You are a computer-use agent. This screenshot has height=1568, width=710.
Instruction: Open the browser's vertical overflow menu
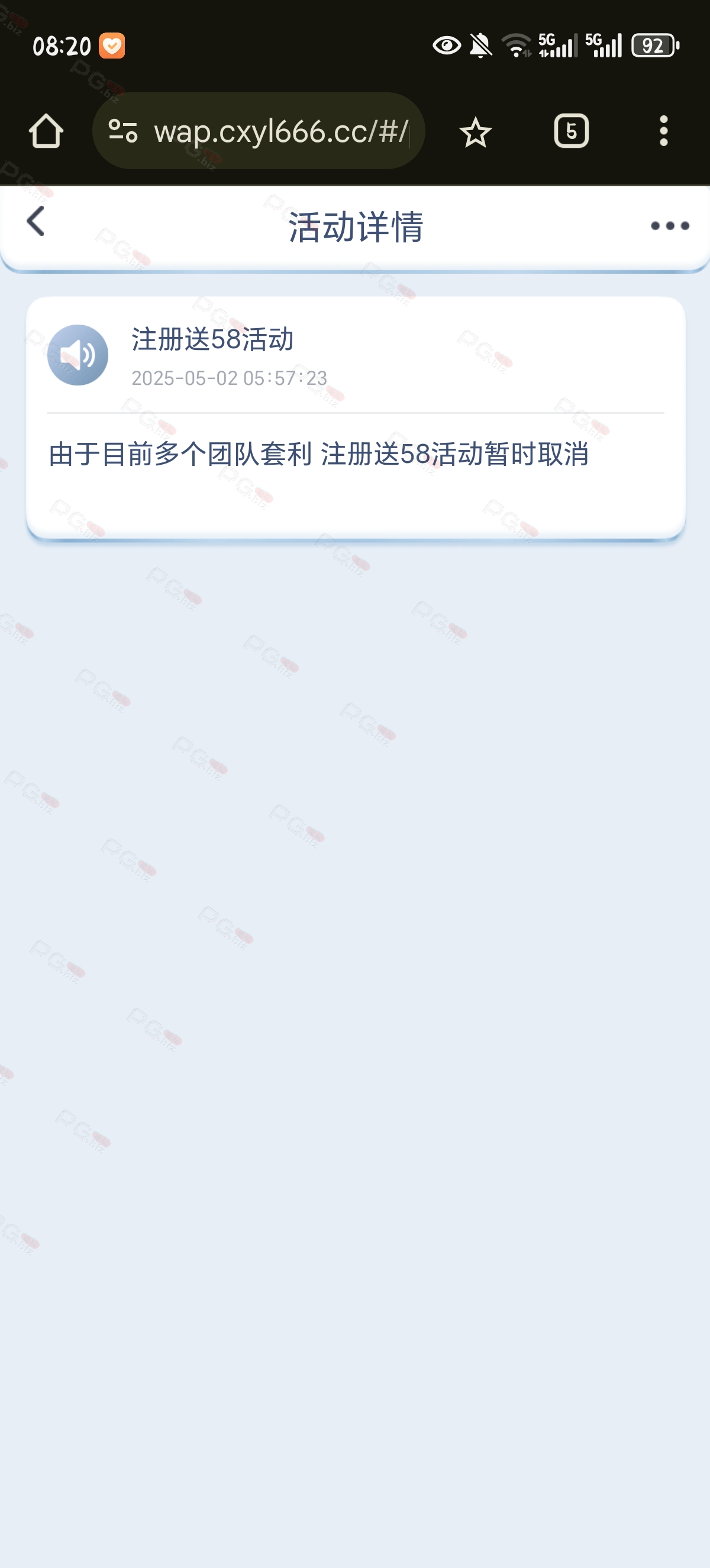coord(664,131)
